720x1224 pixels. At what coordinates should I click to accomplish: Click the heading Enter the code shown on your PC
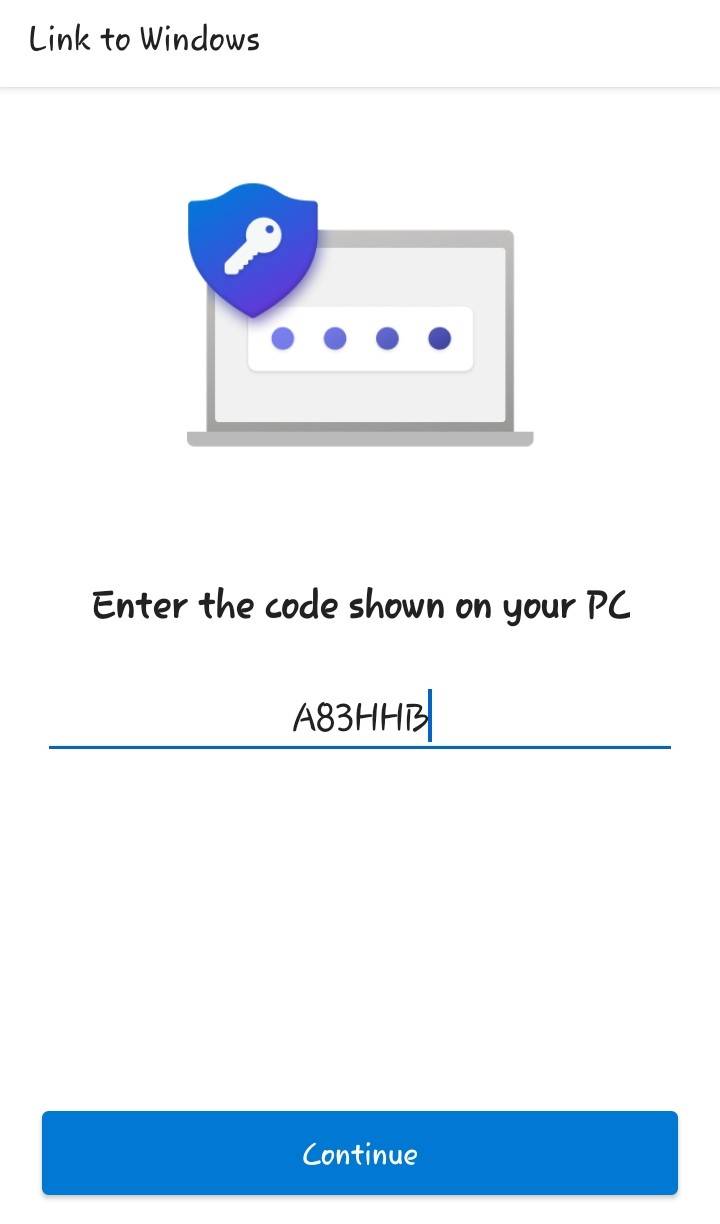360,605
